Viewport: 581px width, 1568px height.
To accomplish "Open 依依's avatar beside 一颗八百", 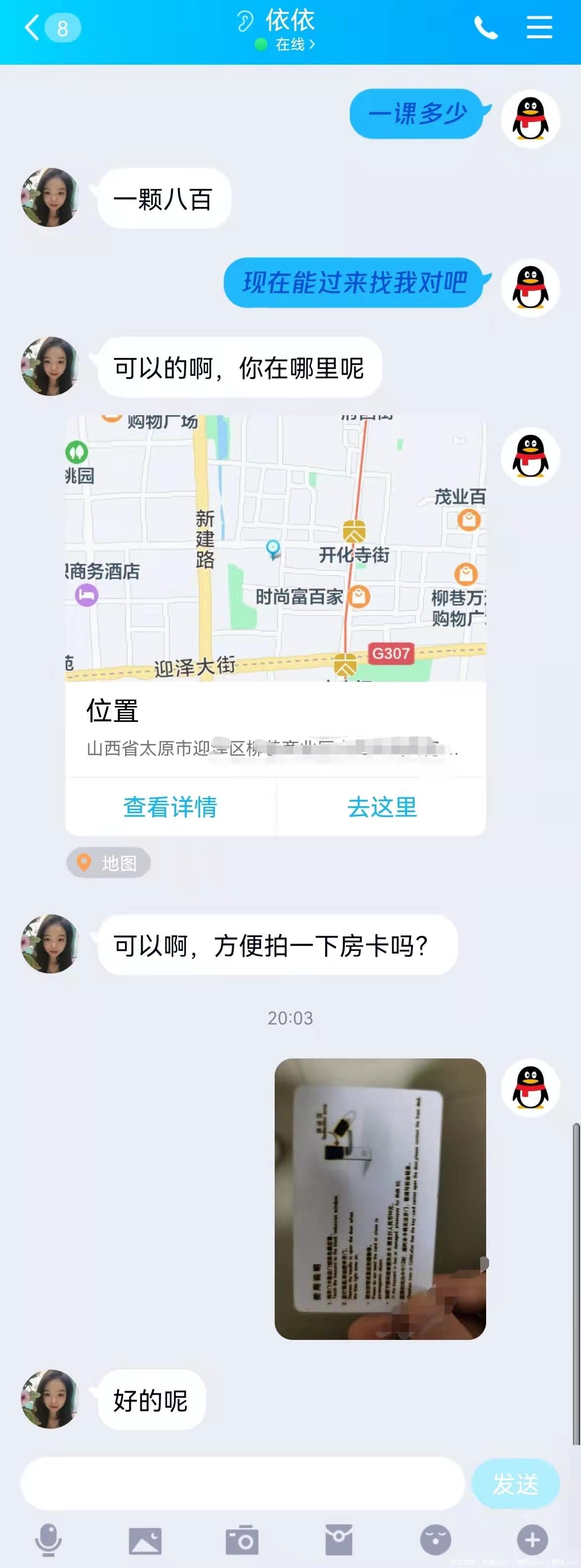I will pos(50,197).
